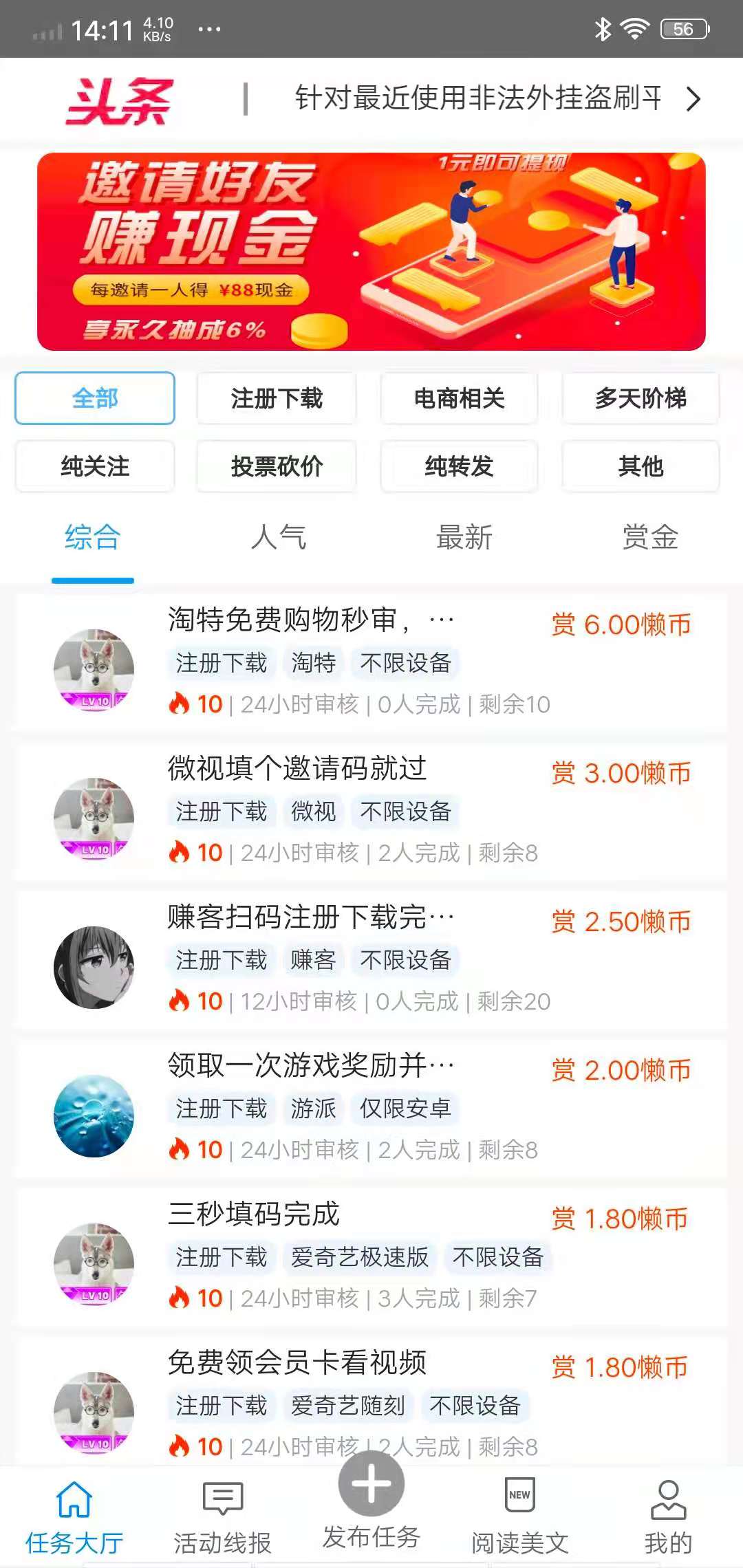Switch to the 人气 tab
Image resolution: width=743 pixels, height=1568 pixels.
[279, 538]
